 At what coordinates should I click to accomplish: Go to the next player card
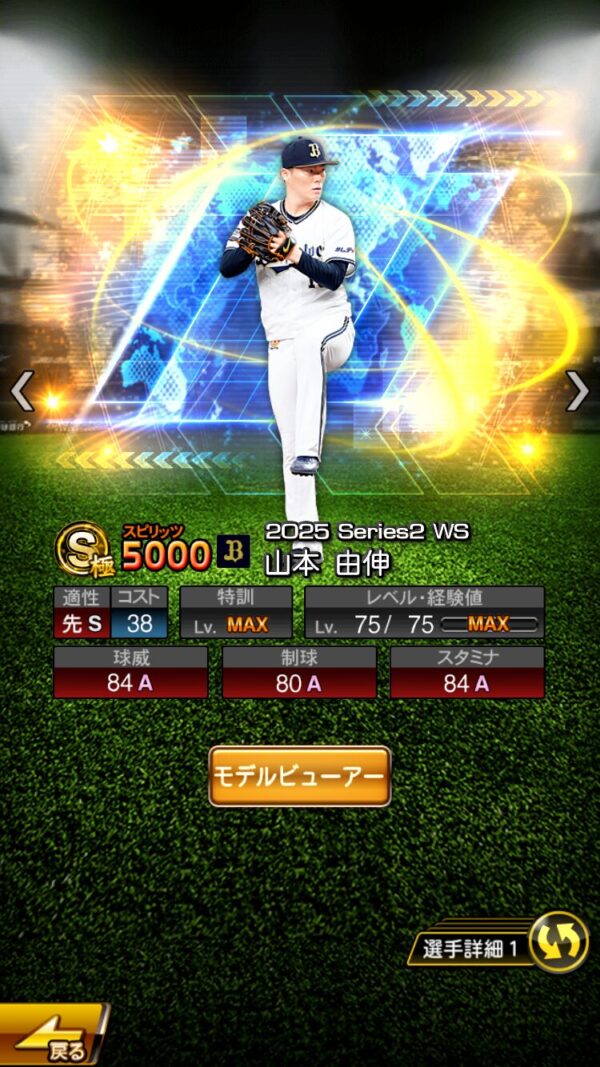(x=577, y=392)
